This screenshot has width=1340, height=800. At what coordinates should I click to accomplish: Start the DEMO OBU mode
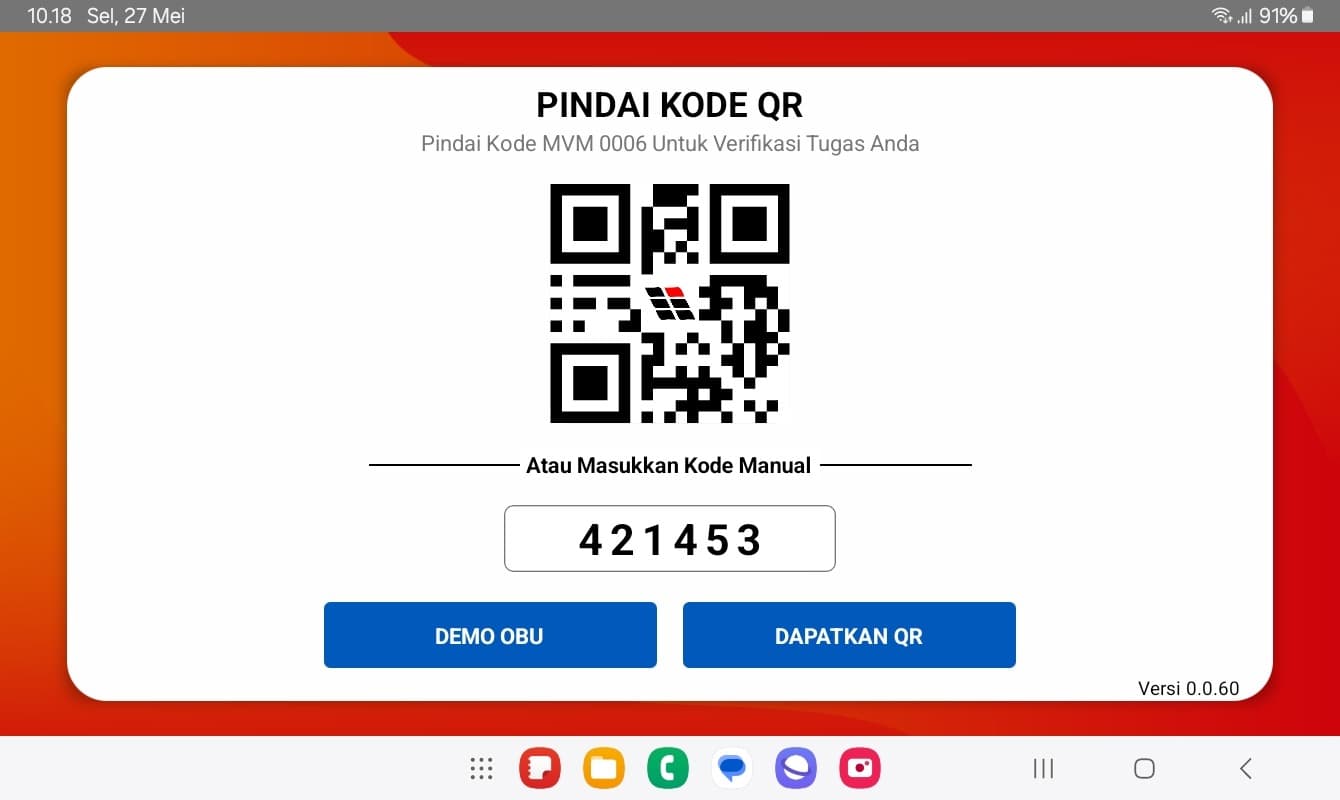coord(490,635)
